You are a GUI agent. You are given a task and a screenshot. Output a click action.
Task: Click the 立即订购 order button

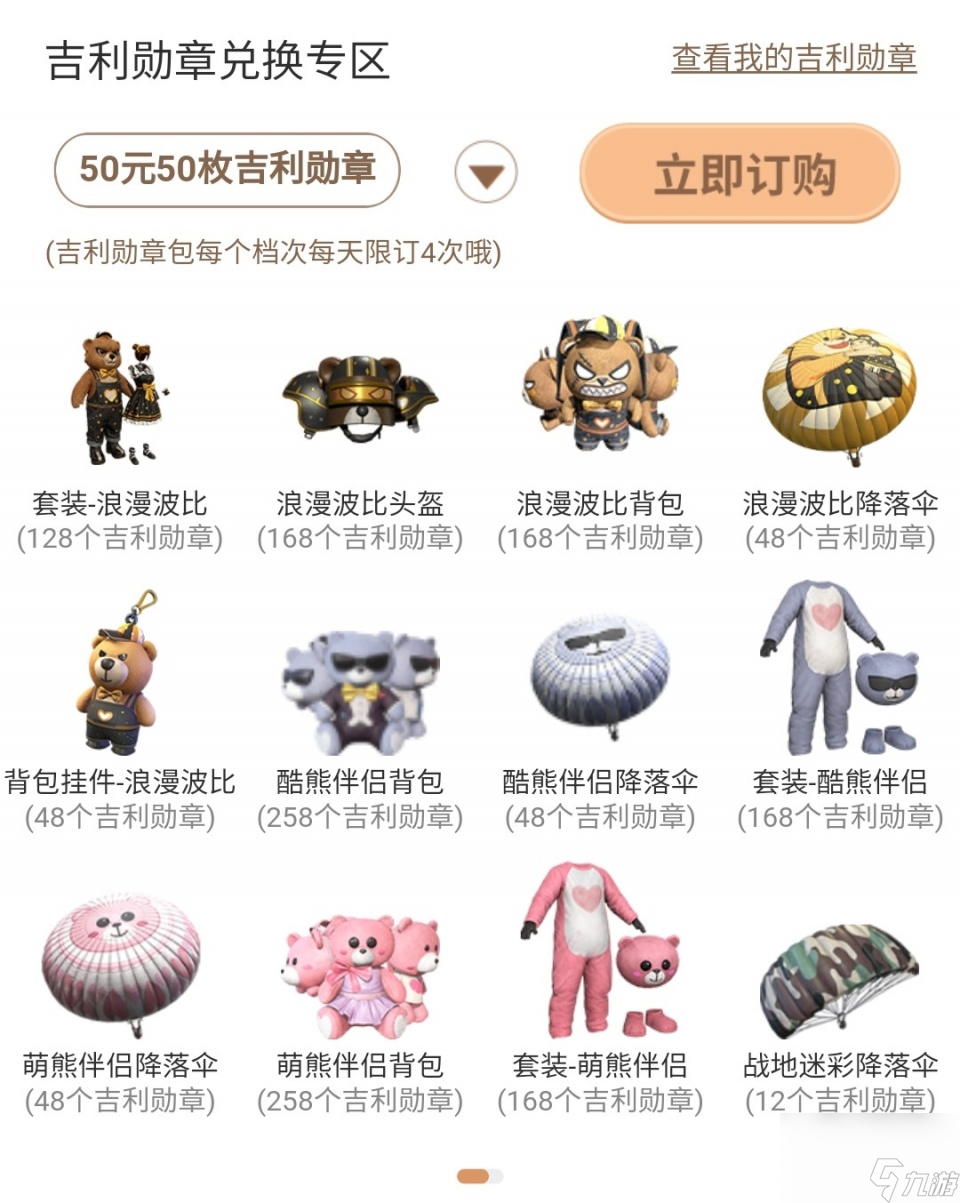pos(738,172)
